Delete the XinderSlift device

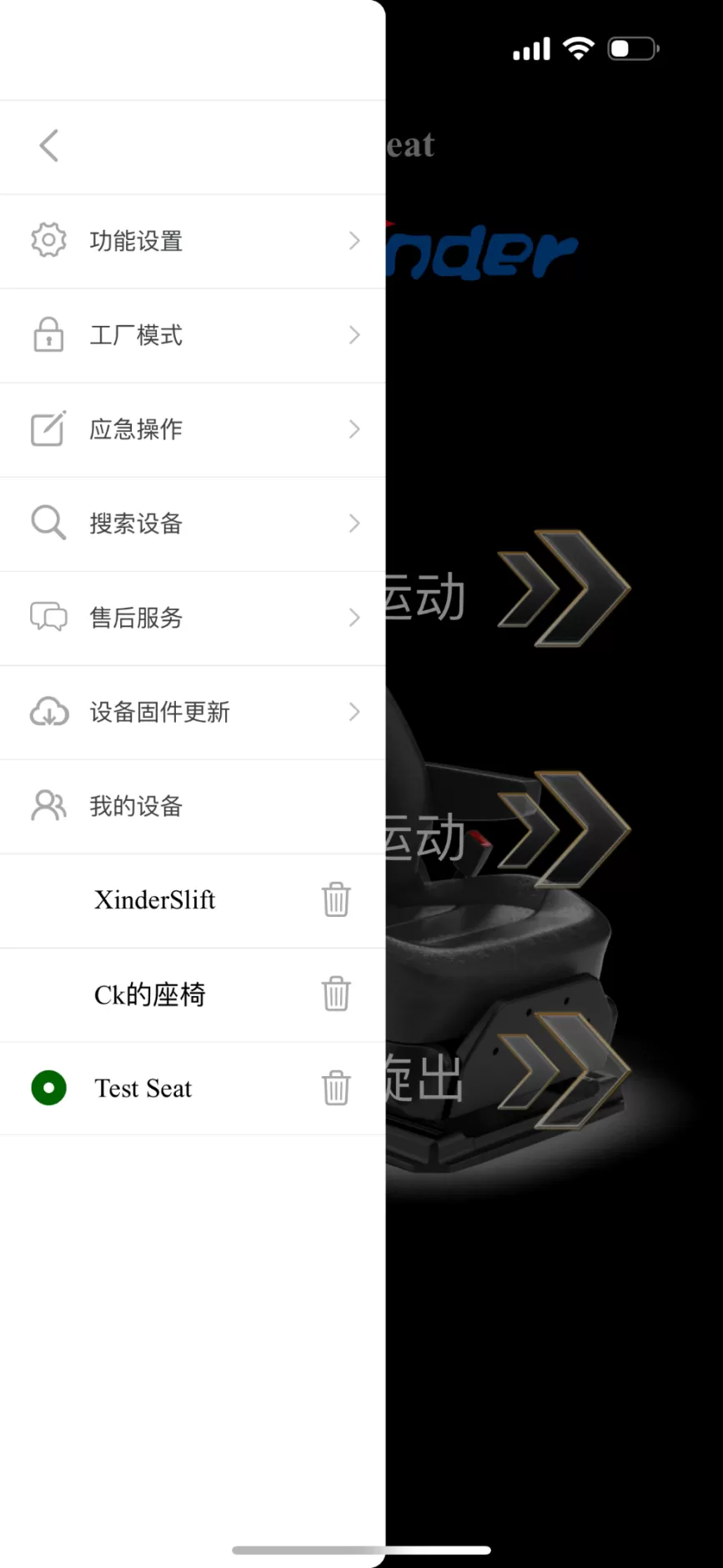336,900
